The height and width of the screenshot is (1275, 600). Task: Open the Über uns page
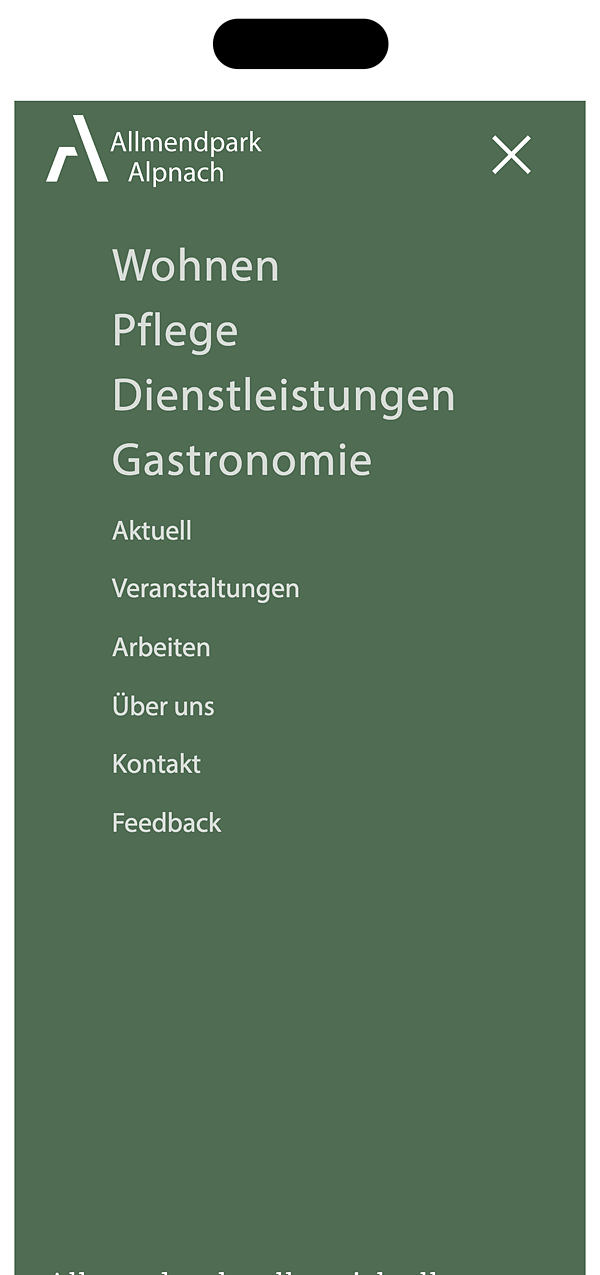[x=163, y=706]
